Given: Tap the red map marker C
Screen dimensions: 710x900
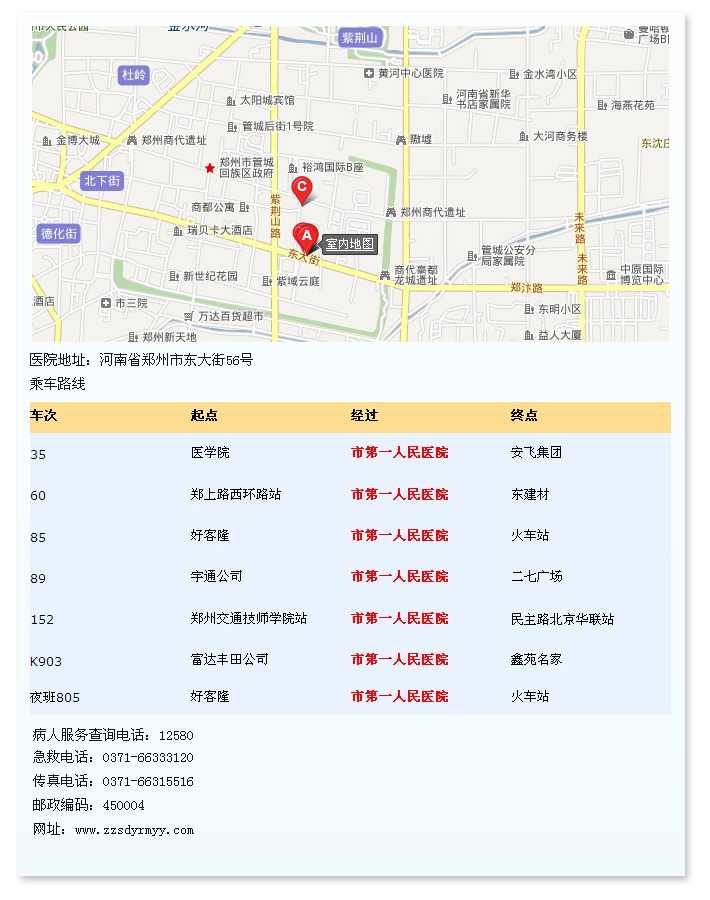Looking at the screenshot, I should [301, 187].
